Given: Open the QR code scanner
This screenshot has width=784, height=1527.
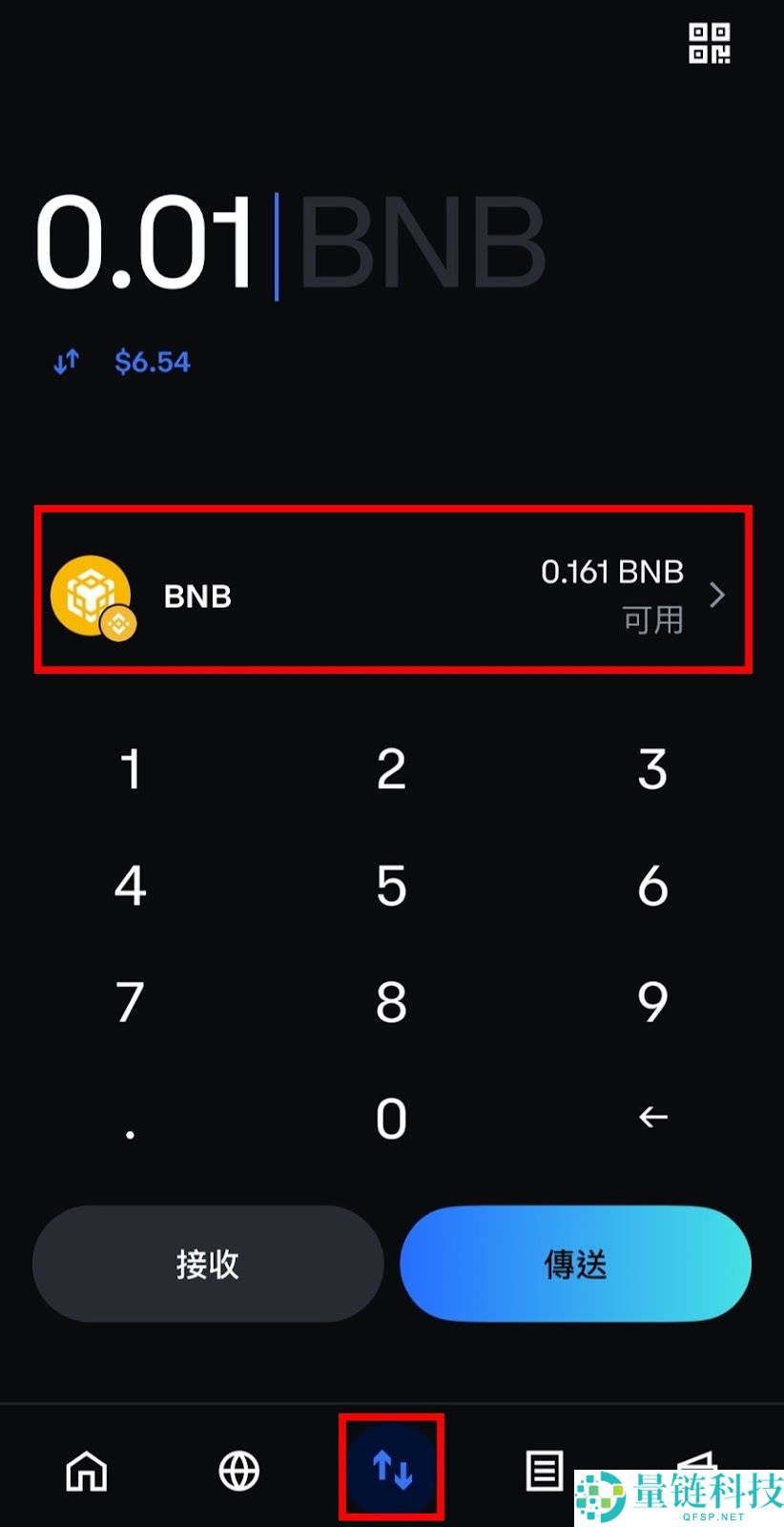Looking at the screenshot, I should click(x=710, y=45).
